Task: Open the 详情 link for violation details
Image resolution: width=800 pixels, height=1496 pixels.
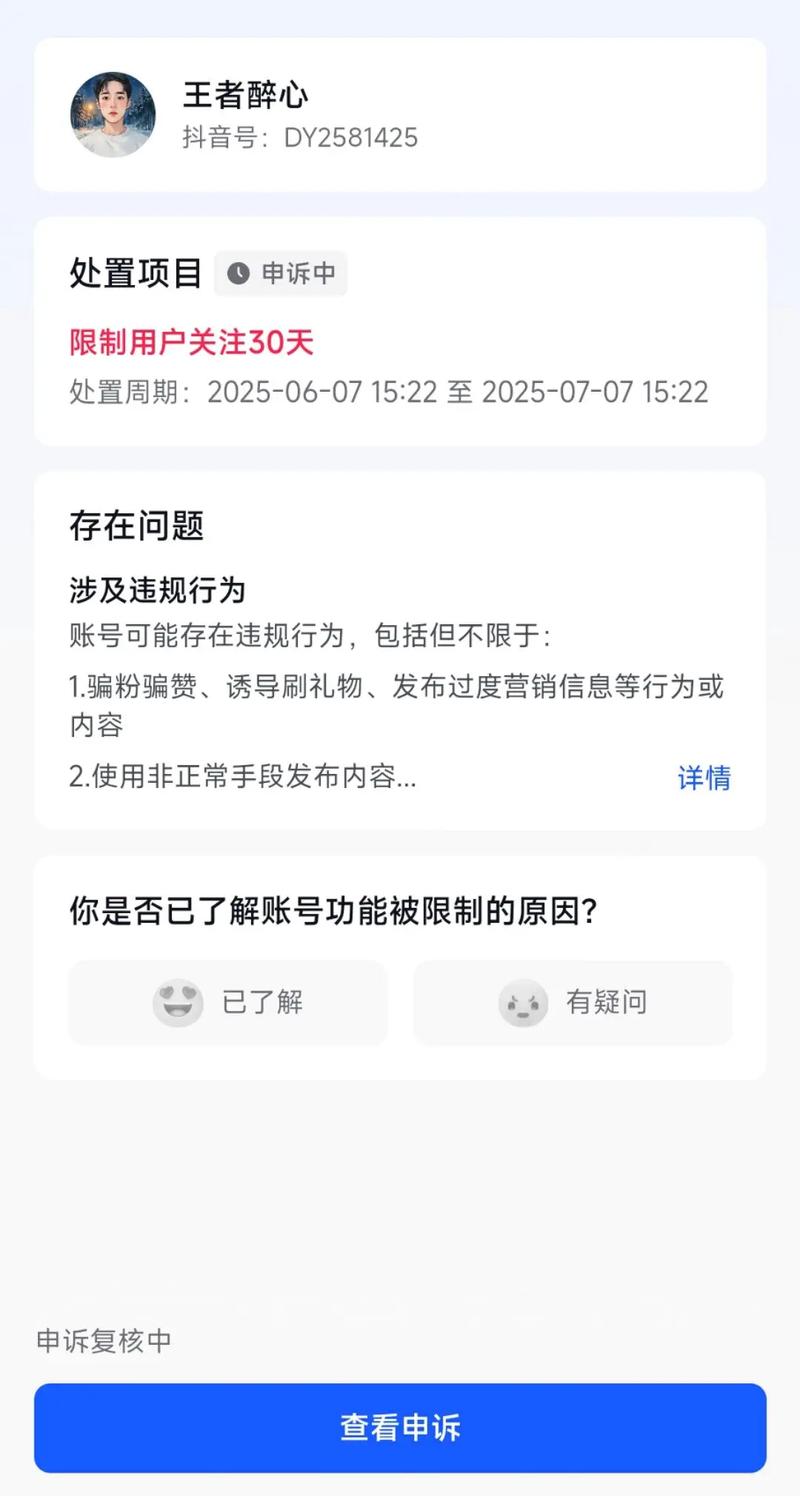Action: click(704, 778)
